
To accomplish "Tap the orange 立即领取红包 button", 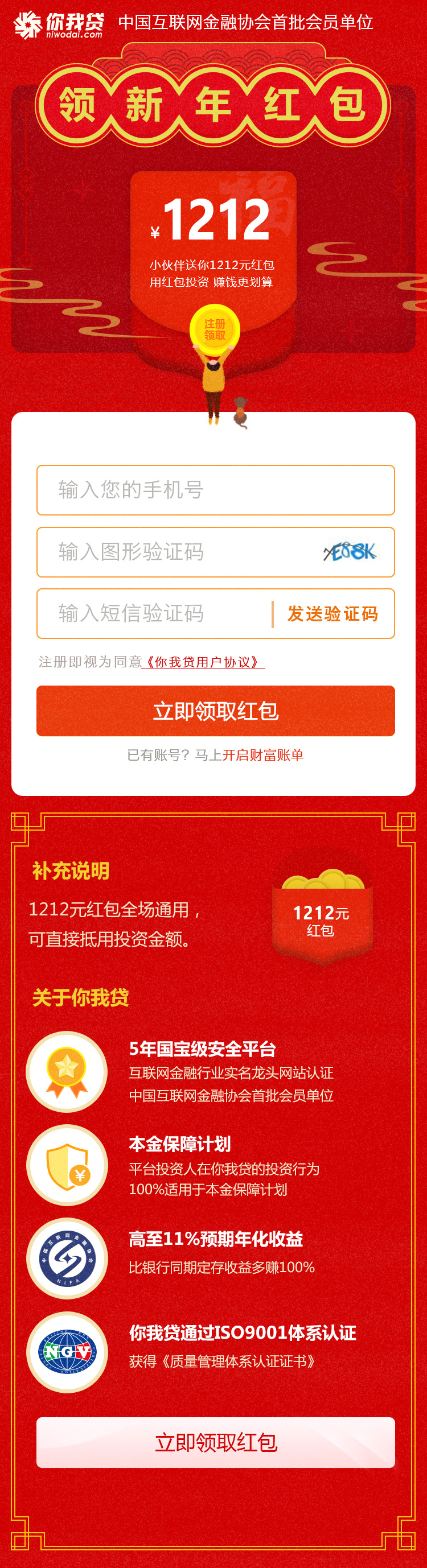I will (215, 711).
